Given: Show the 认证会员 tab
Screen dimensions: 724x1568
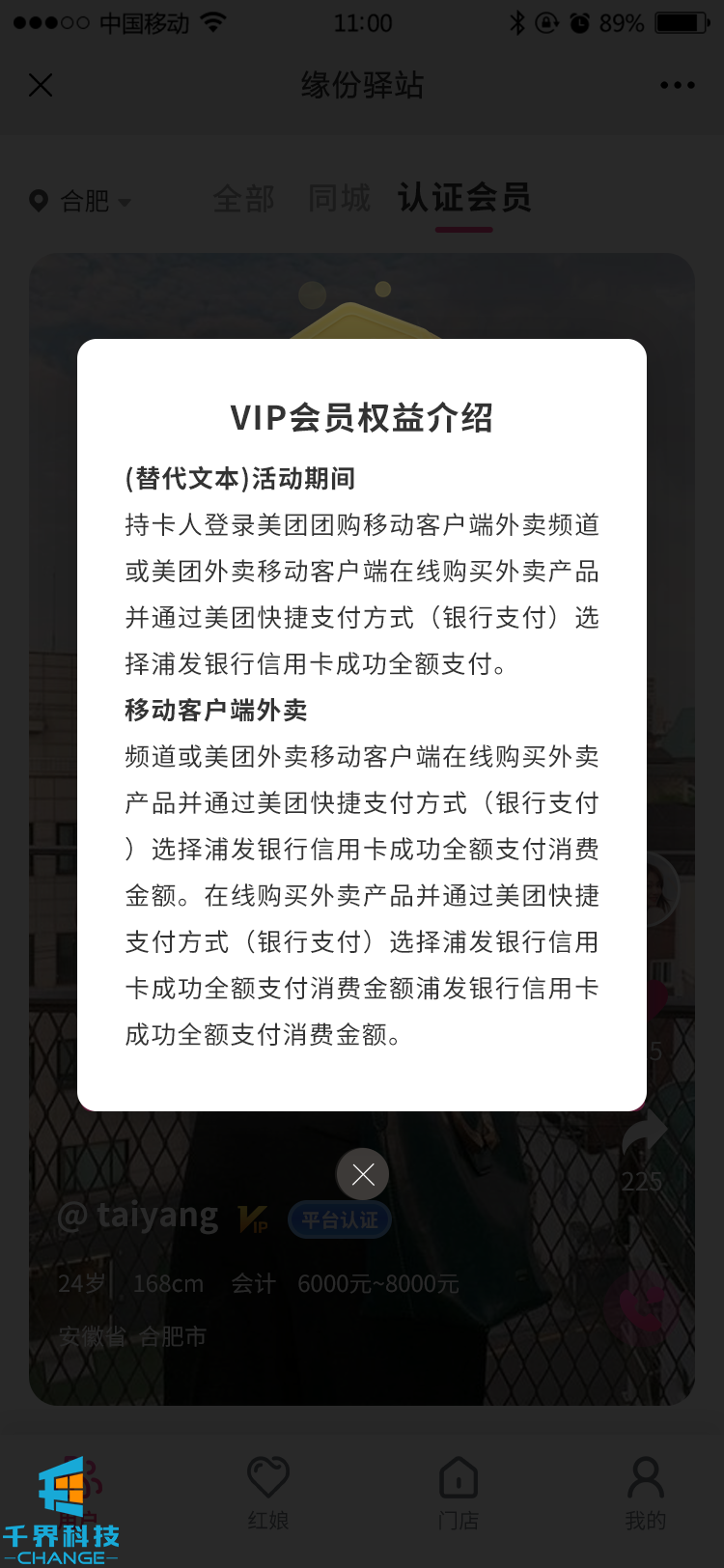Looking at the screenshot, I should click(463, 199).
